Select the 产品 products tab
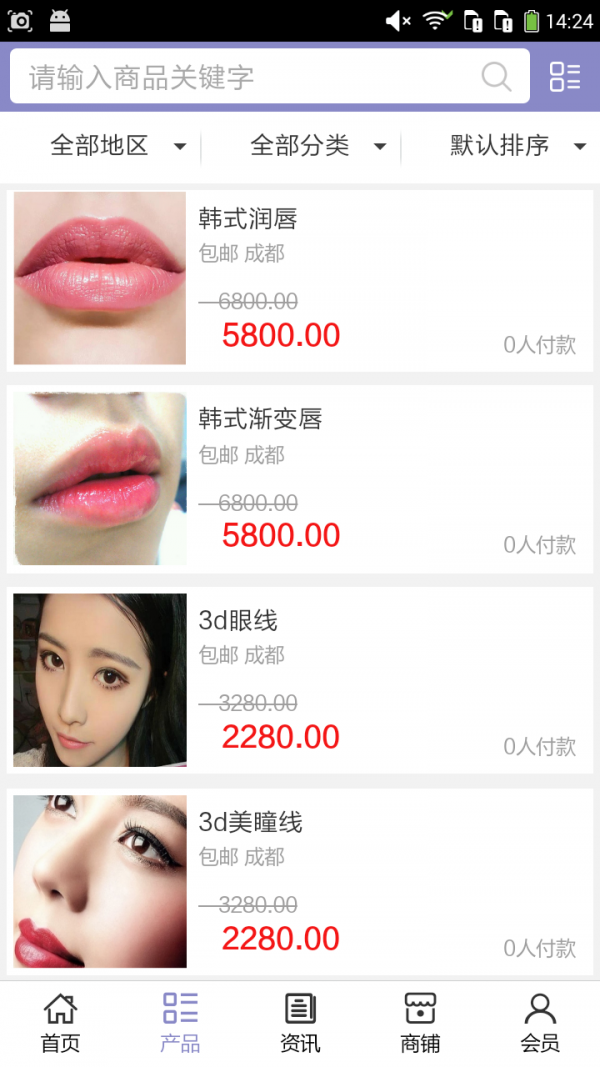 pos(180,1023)
